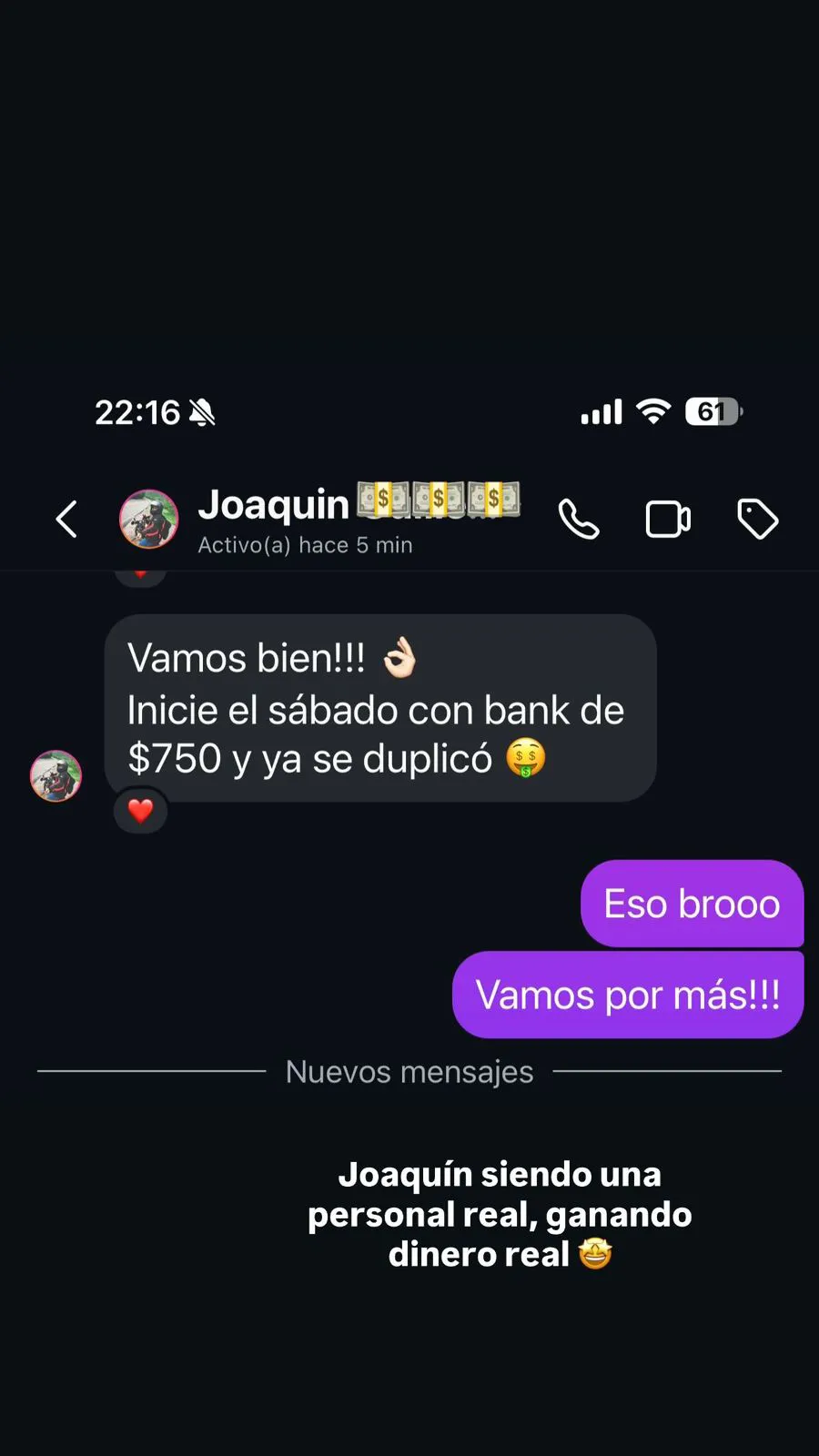Start a video call with Joaquin

(x=668, y=519)
